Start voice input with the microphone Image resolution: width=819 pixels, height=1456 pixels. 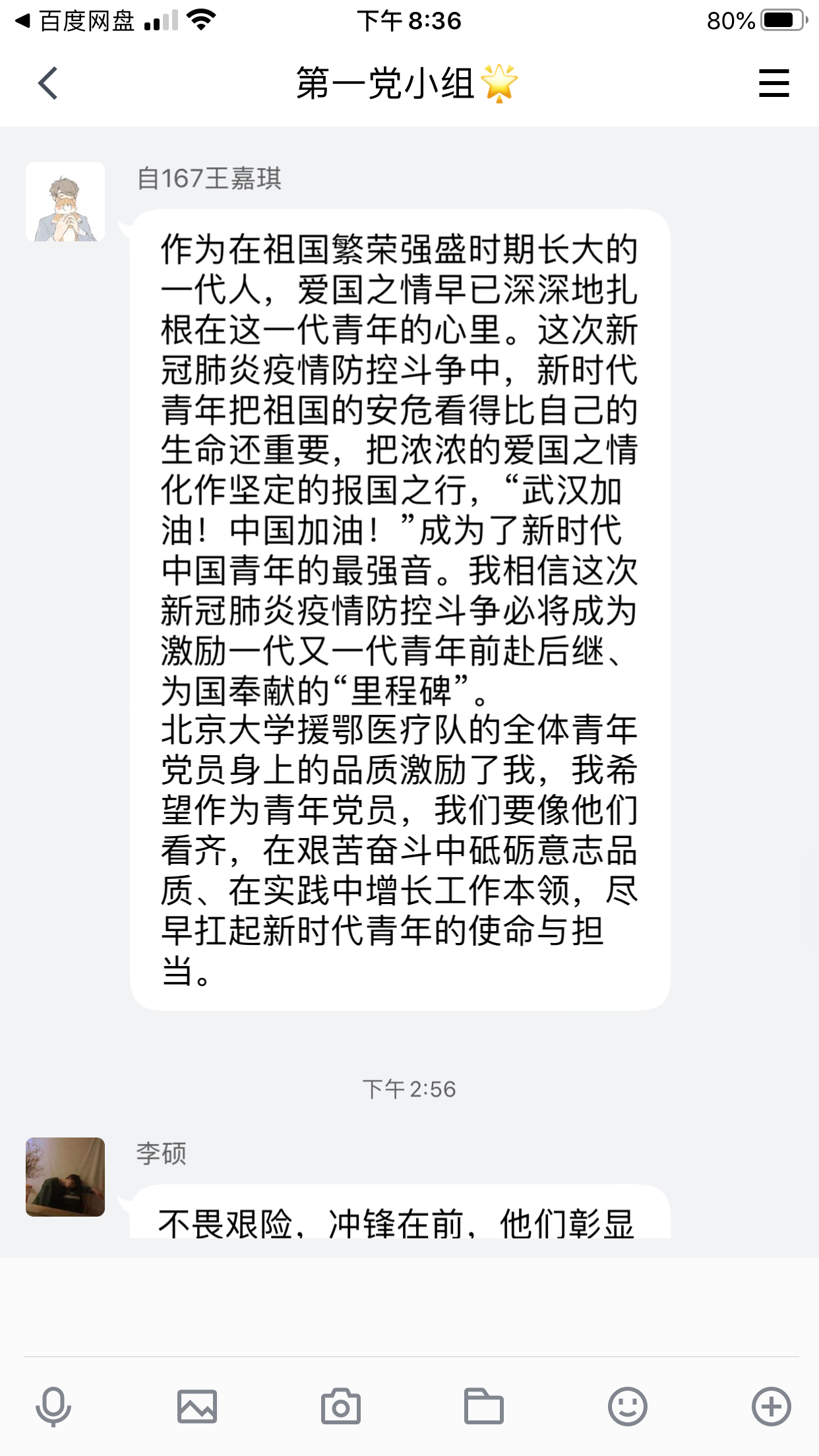[53, 1407]
